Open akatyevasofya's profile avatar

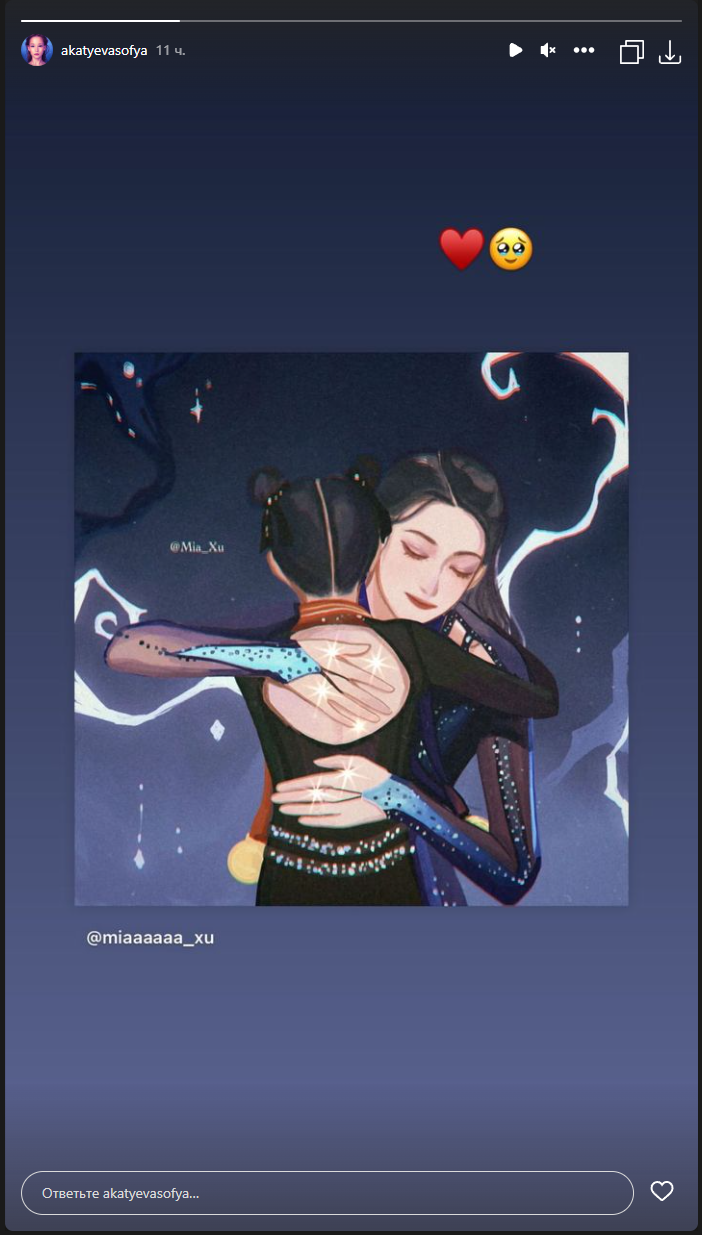click(37, 50)
